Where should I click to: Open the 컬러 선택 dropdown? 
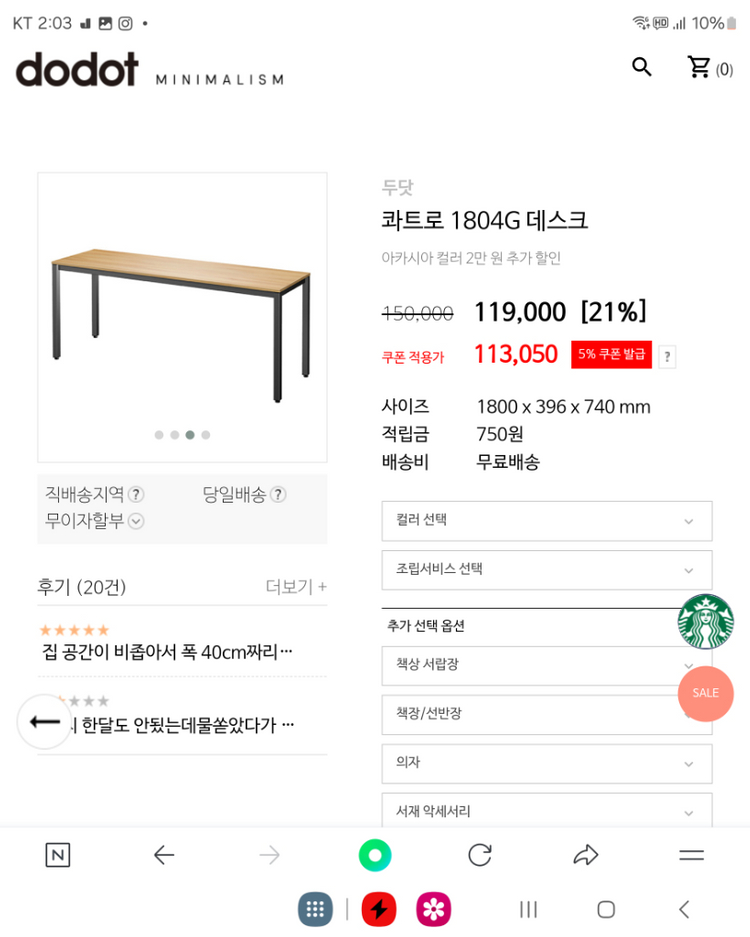[x=546, y=521]
